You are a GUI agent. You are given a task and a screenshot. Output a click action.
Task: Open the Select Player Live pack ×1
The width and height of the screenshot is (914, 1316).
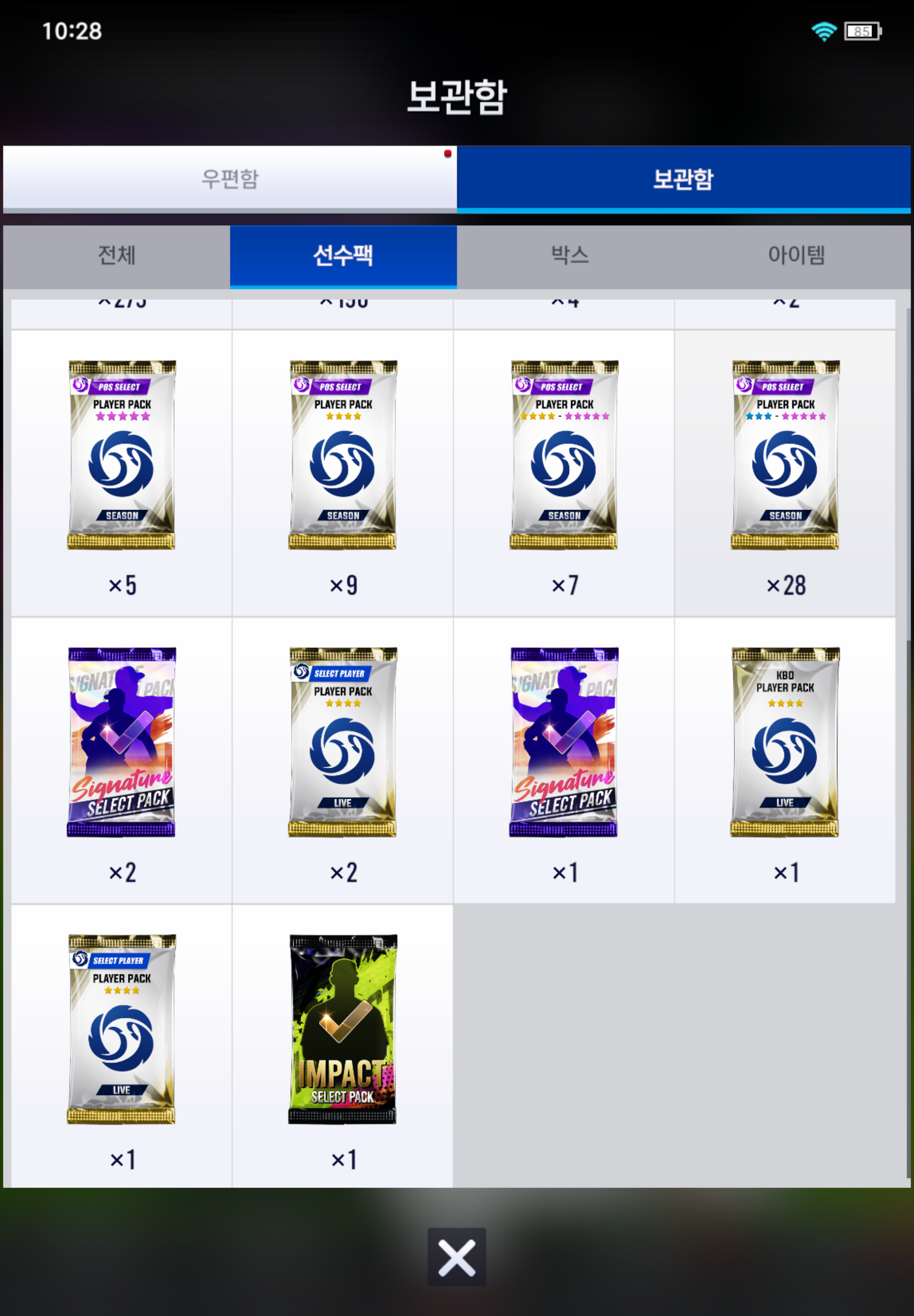click(121, 1046)
